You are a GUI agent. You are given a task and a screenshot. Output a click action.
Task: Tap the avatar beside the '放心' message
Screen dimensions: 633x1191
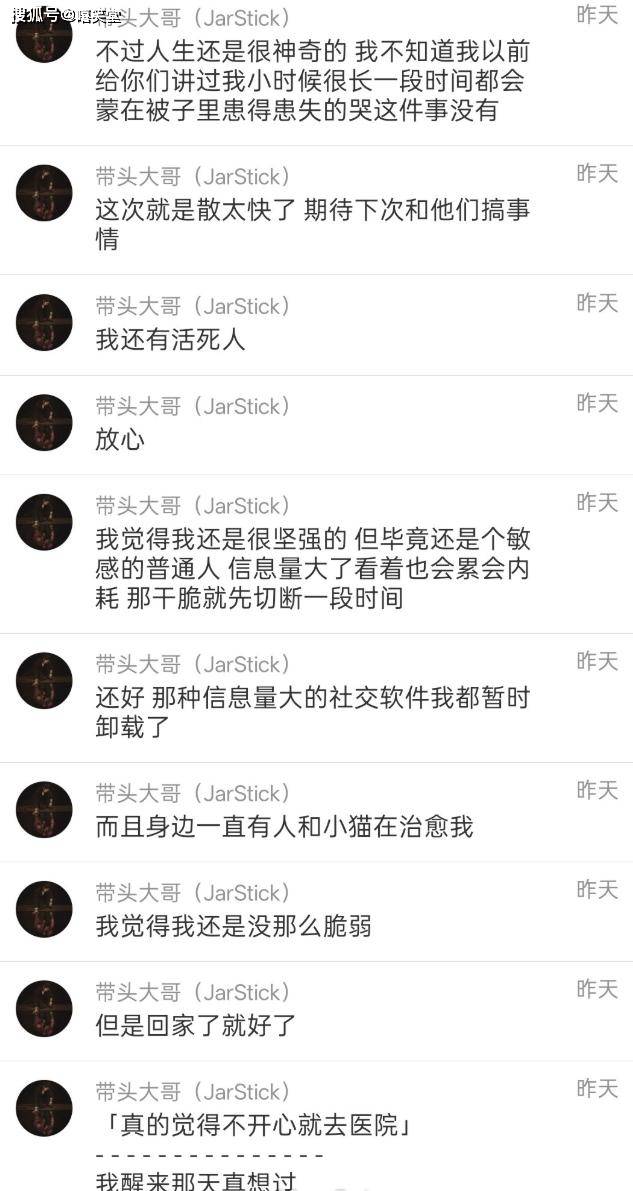pos(44,422)
